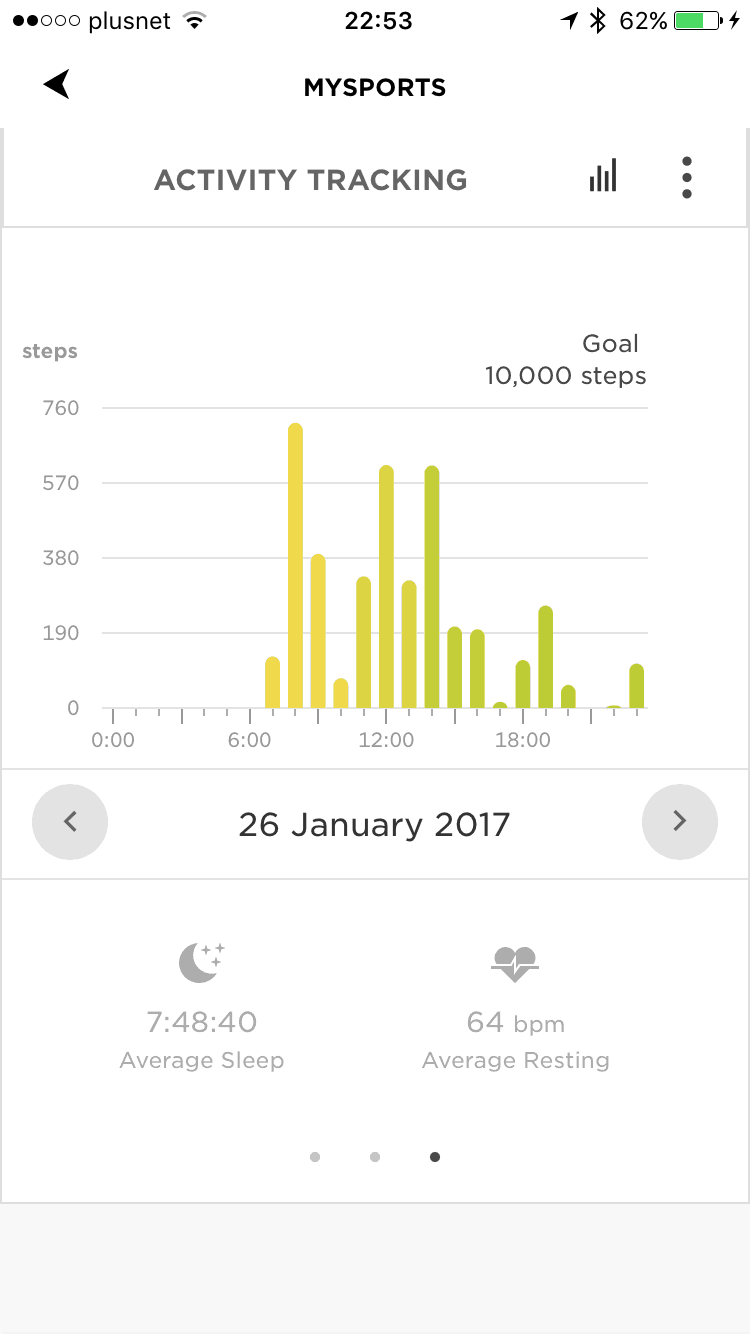750x1334 pixels.
Task: Open the bar chart view icon
Action: [603, 177]
